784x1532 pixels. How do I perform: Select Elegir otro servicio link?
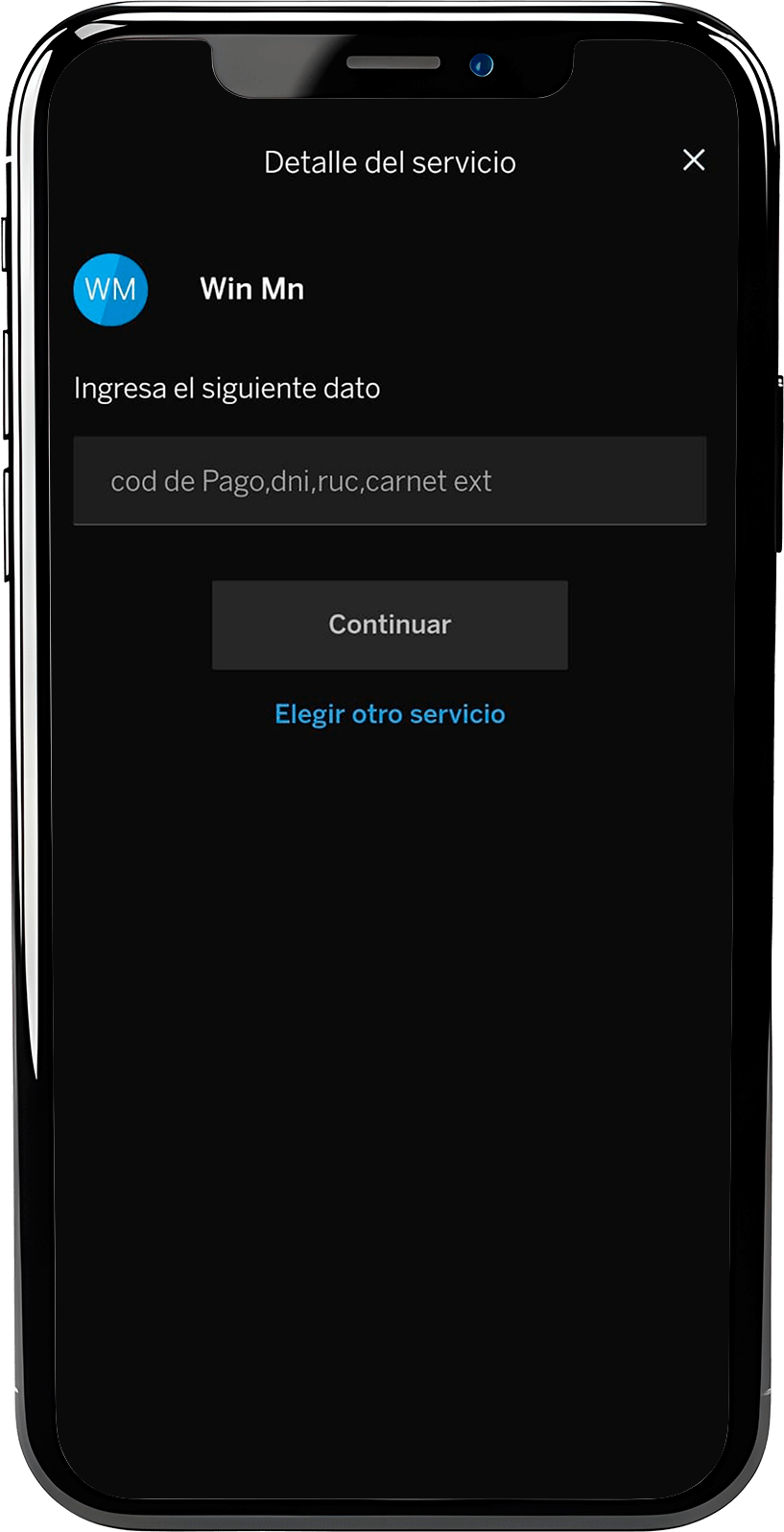pyautogui.click(x=390, y=714)
